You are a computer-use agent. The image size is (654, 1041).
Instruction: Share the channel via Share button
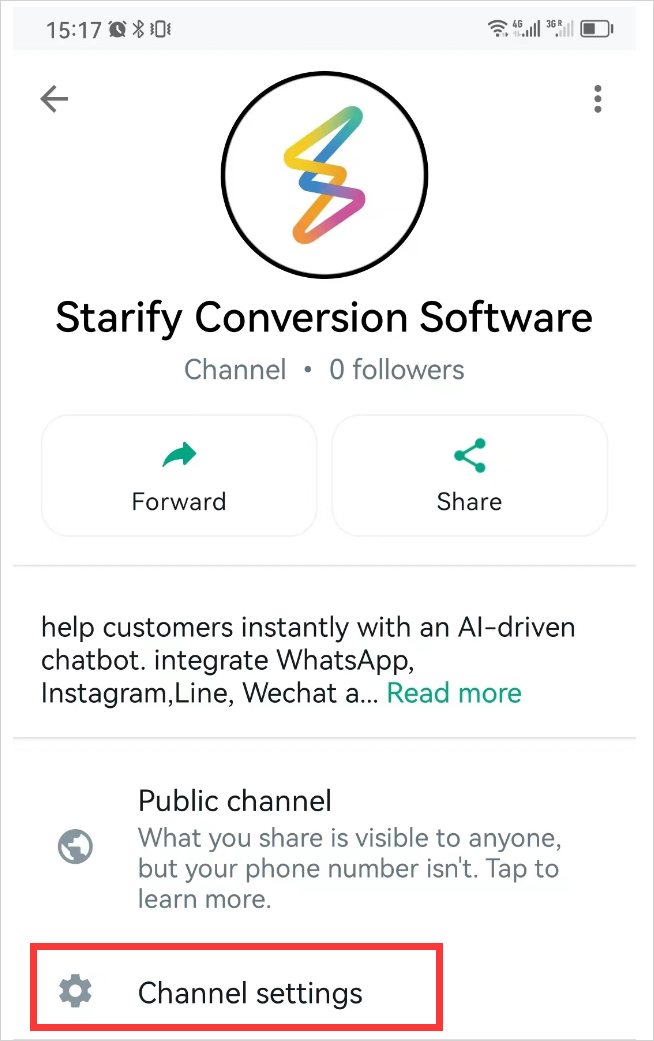[469, 476]
